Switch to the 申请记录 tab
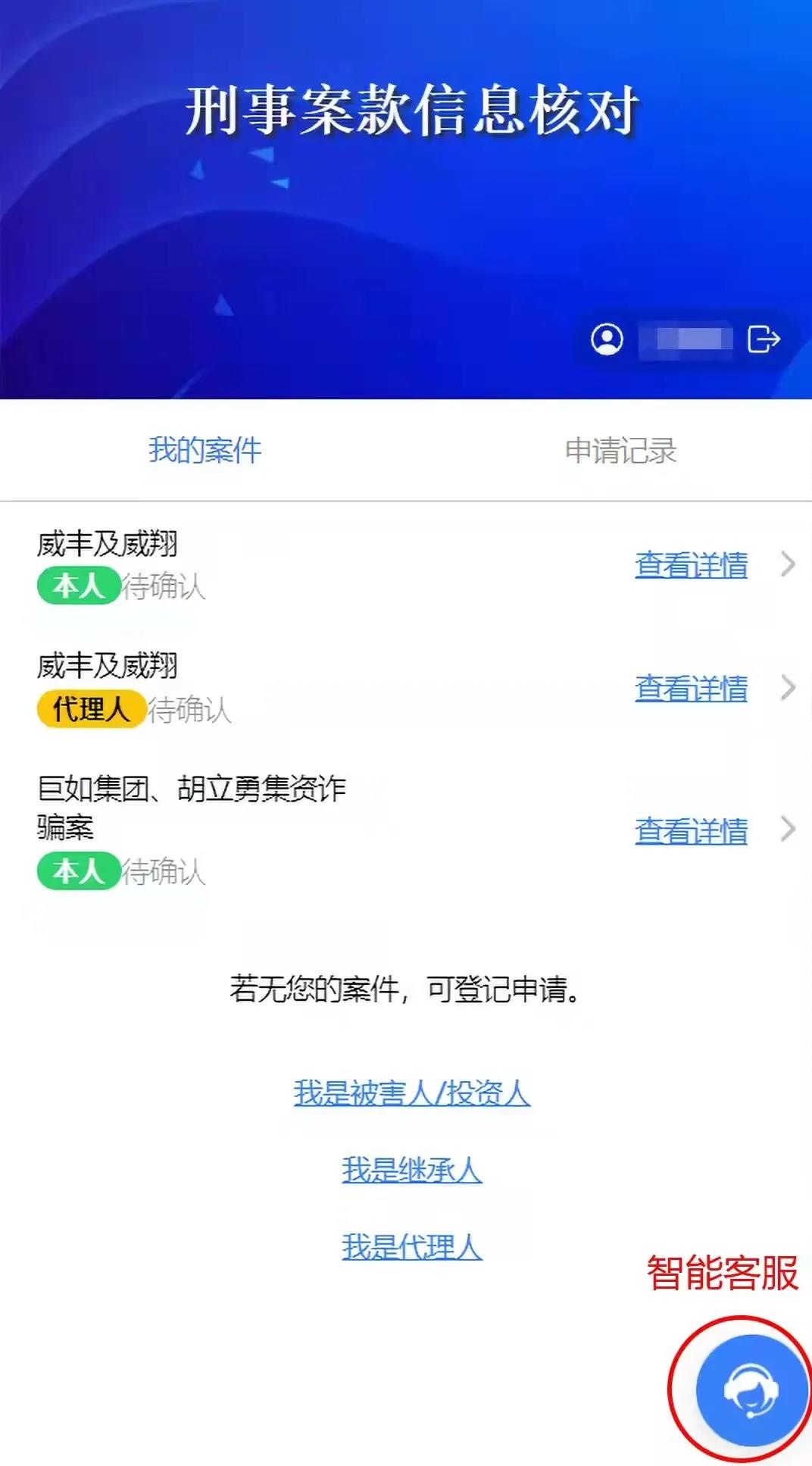This screenshot has width=812, height=1466. (620, 451)
